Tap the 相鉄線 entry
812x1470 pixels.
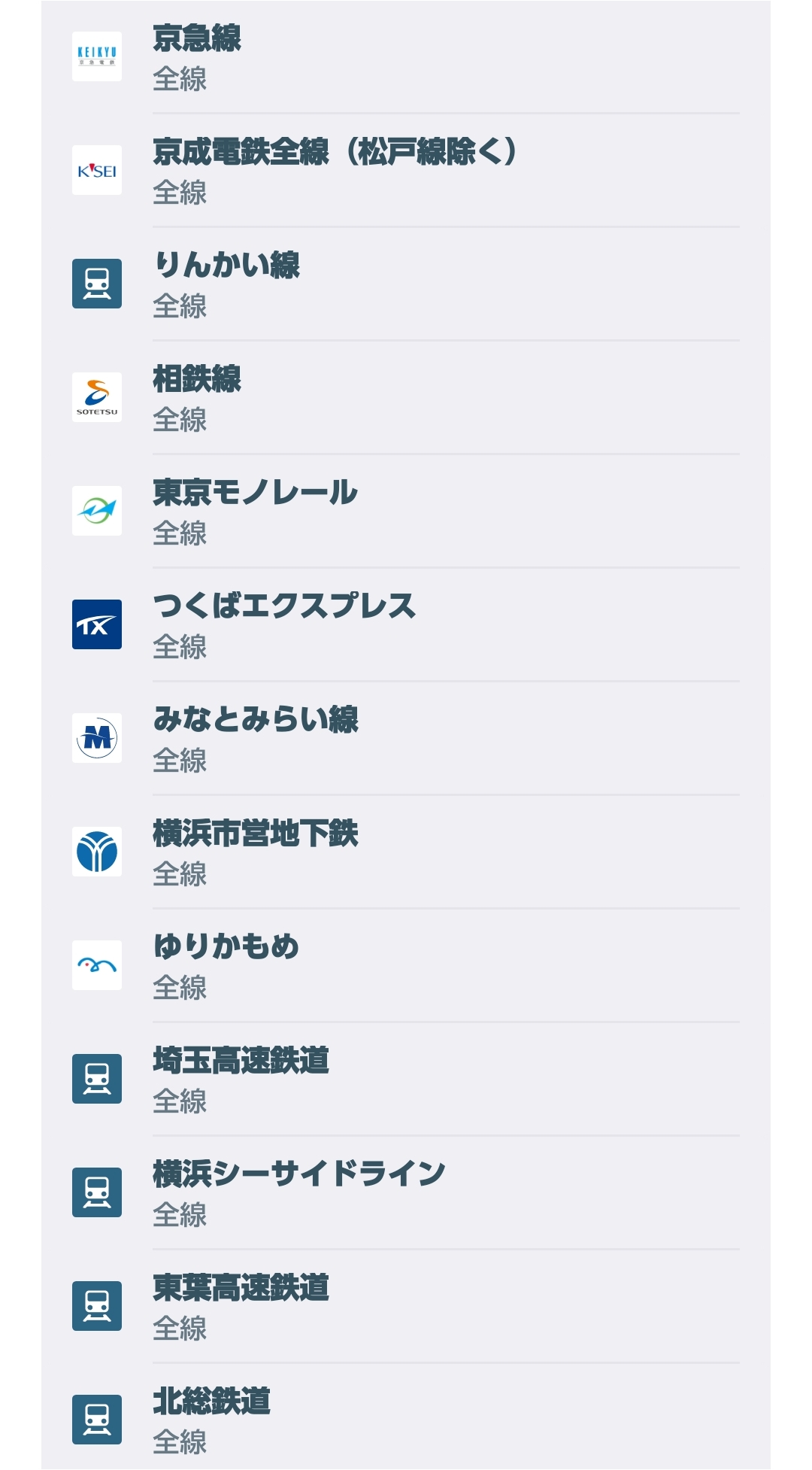pos(406,398)
